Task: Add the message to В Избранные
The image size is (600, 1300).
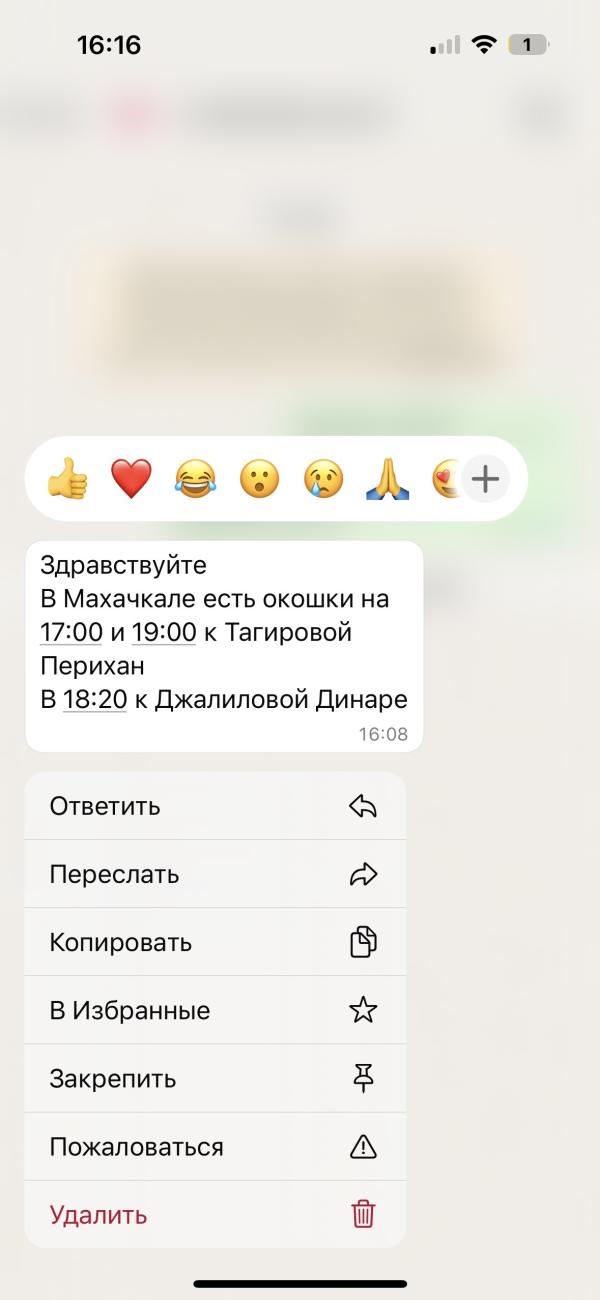Action: (x=215, y=1010)
